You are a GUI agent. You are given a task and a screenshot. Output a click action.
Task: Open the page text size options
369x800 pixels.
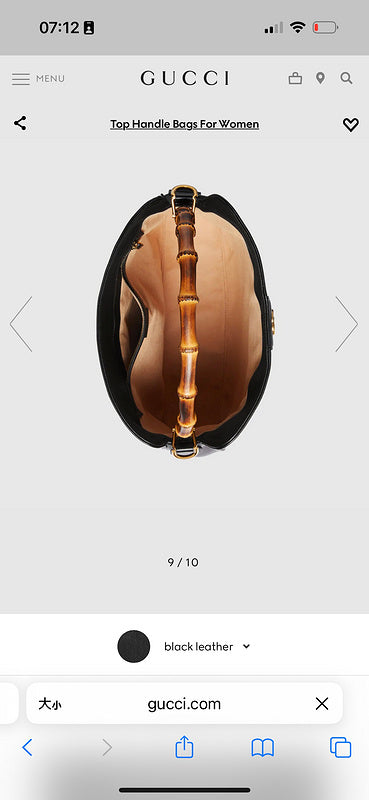[50, 705]
